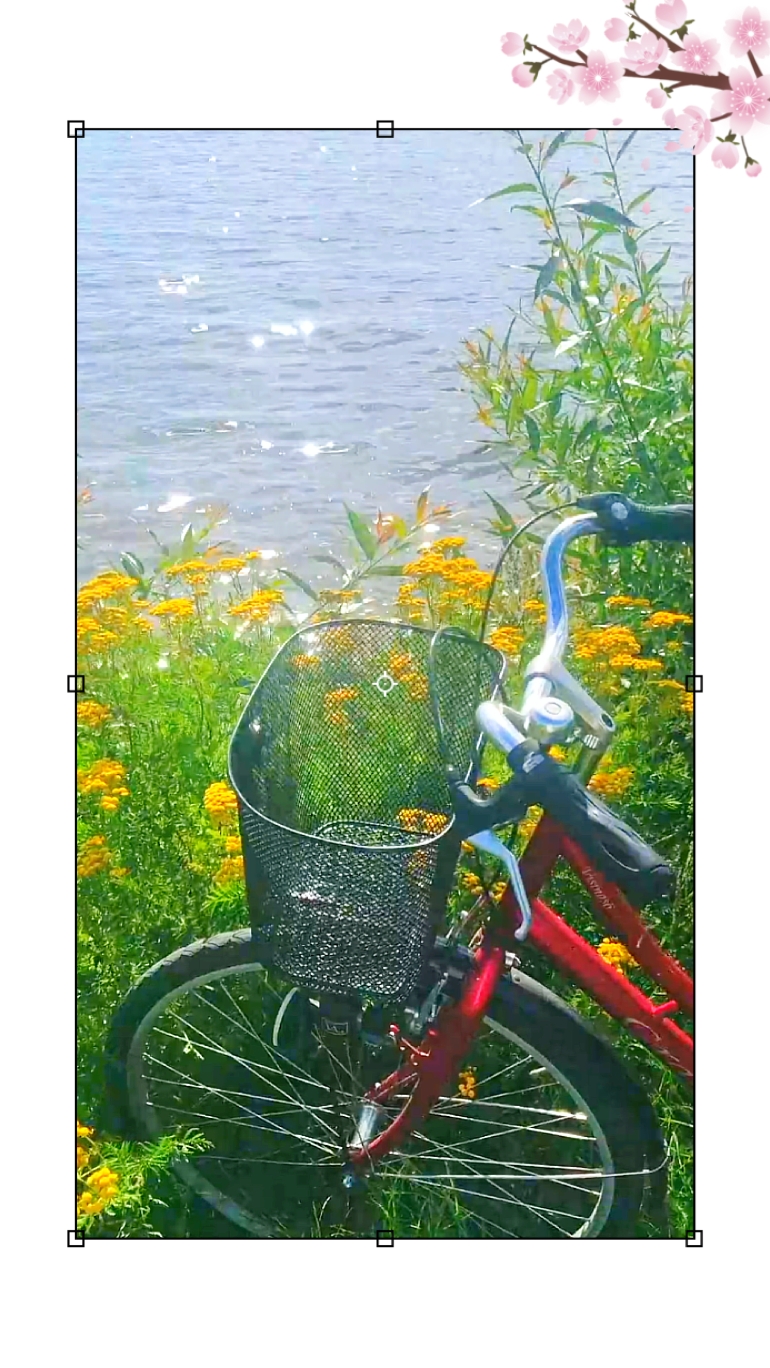
Task: Select the bottom-center resize handle
Action: click(x=385, y=1238)
